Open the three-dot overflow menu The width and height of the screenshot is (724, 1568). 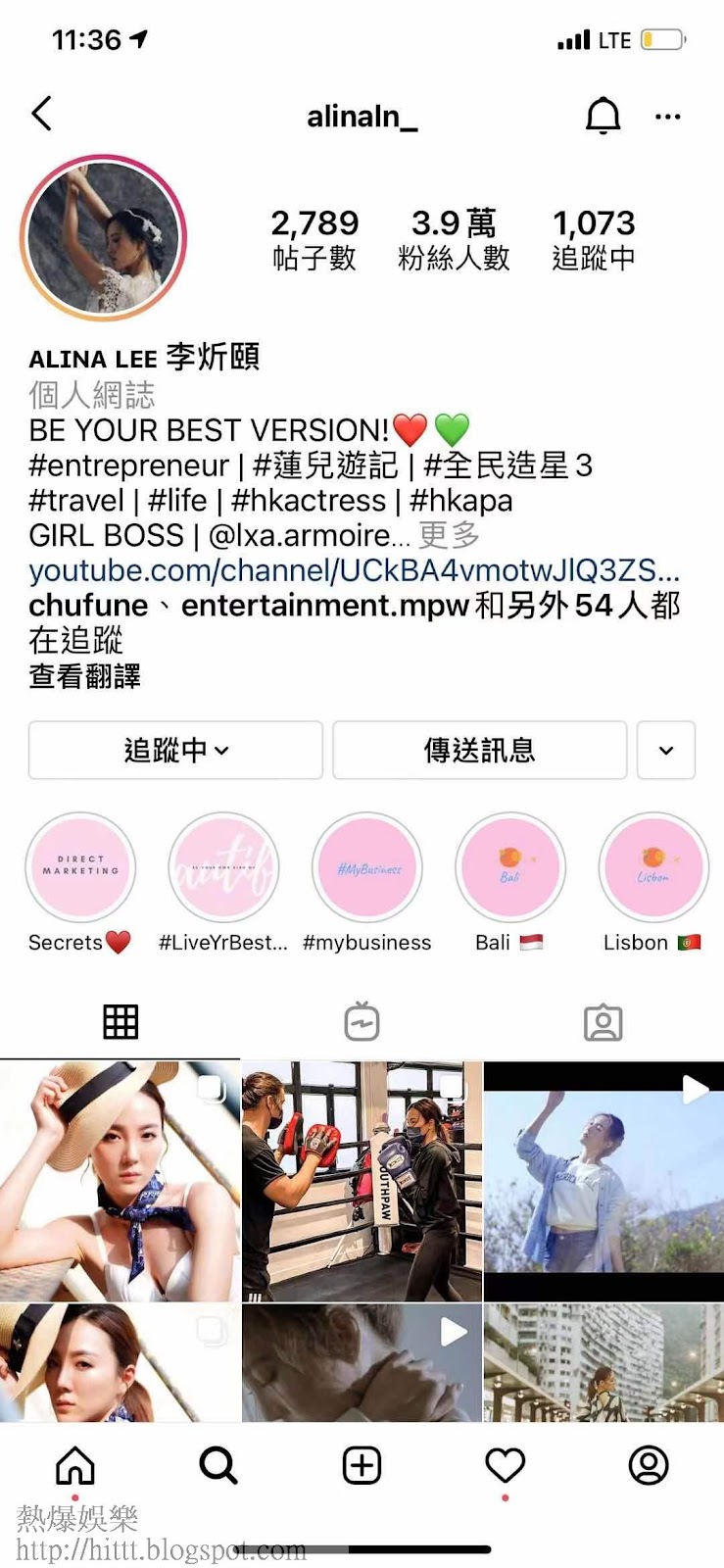point(667,117)
